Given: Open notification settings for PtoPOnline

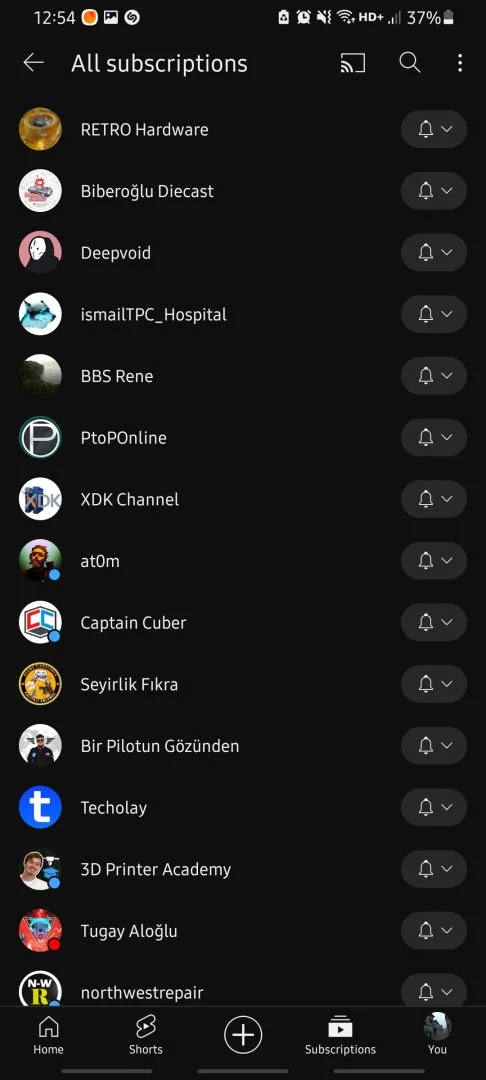Looking at the screenshot, I should point(434,437).
